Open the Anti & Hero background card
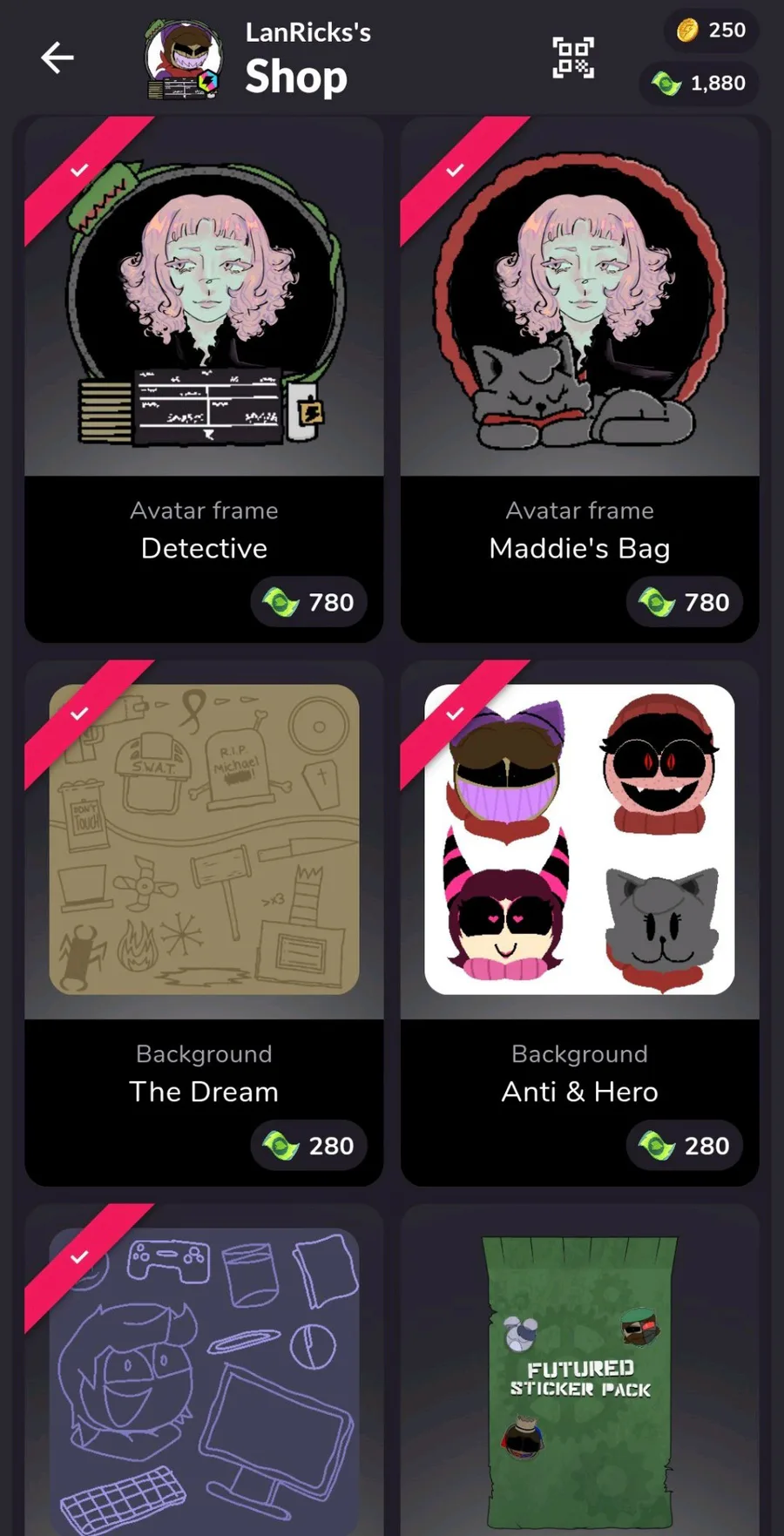Image resolution: width=784 pixels, height=1536 pixels. tap(579, 924)
